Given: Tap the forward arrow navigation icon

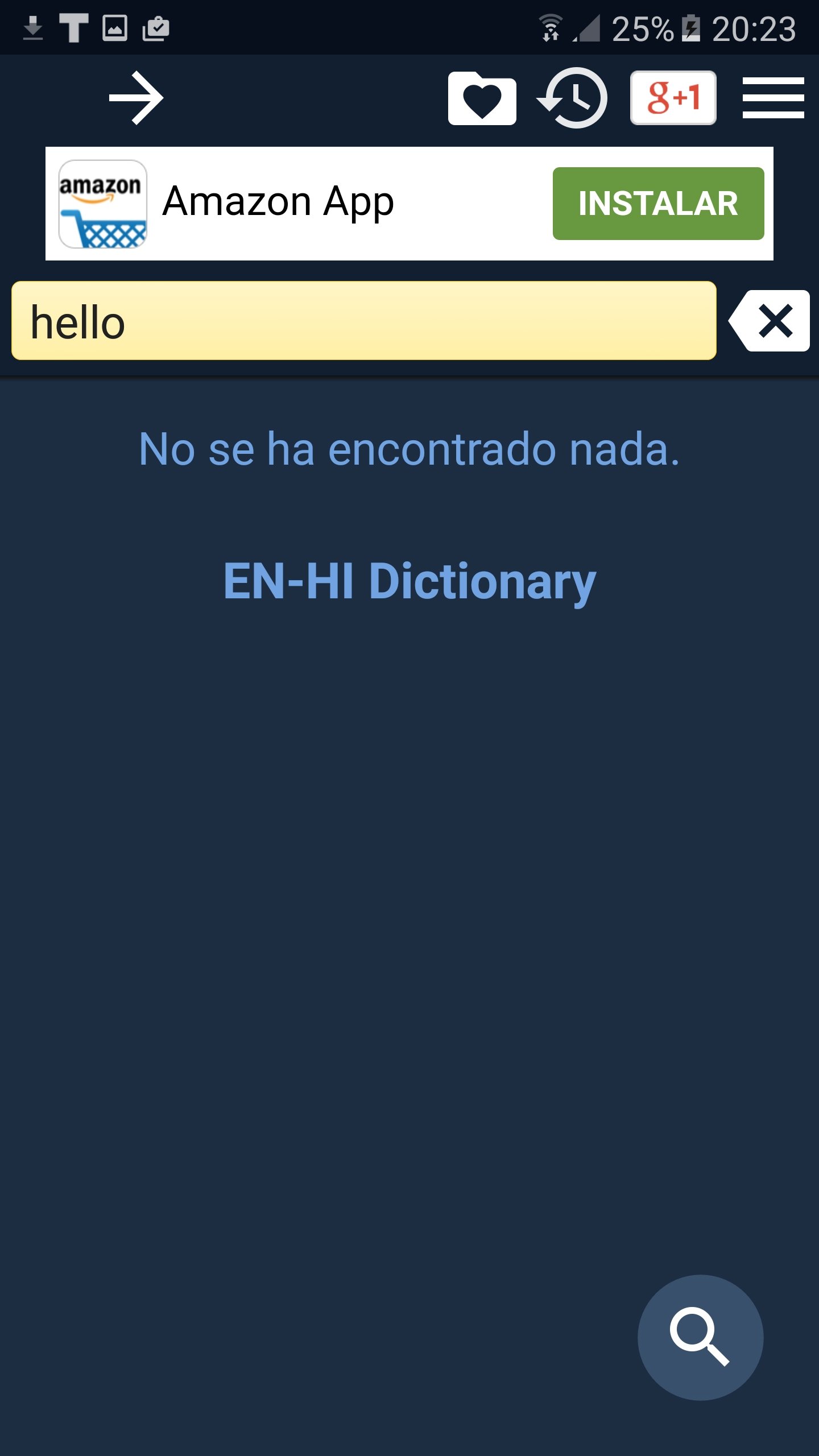Looking at the screenshot, I should pyautogui.click(x=135, y=97).
